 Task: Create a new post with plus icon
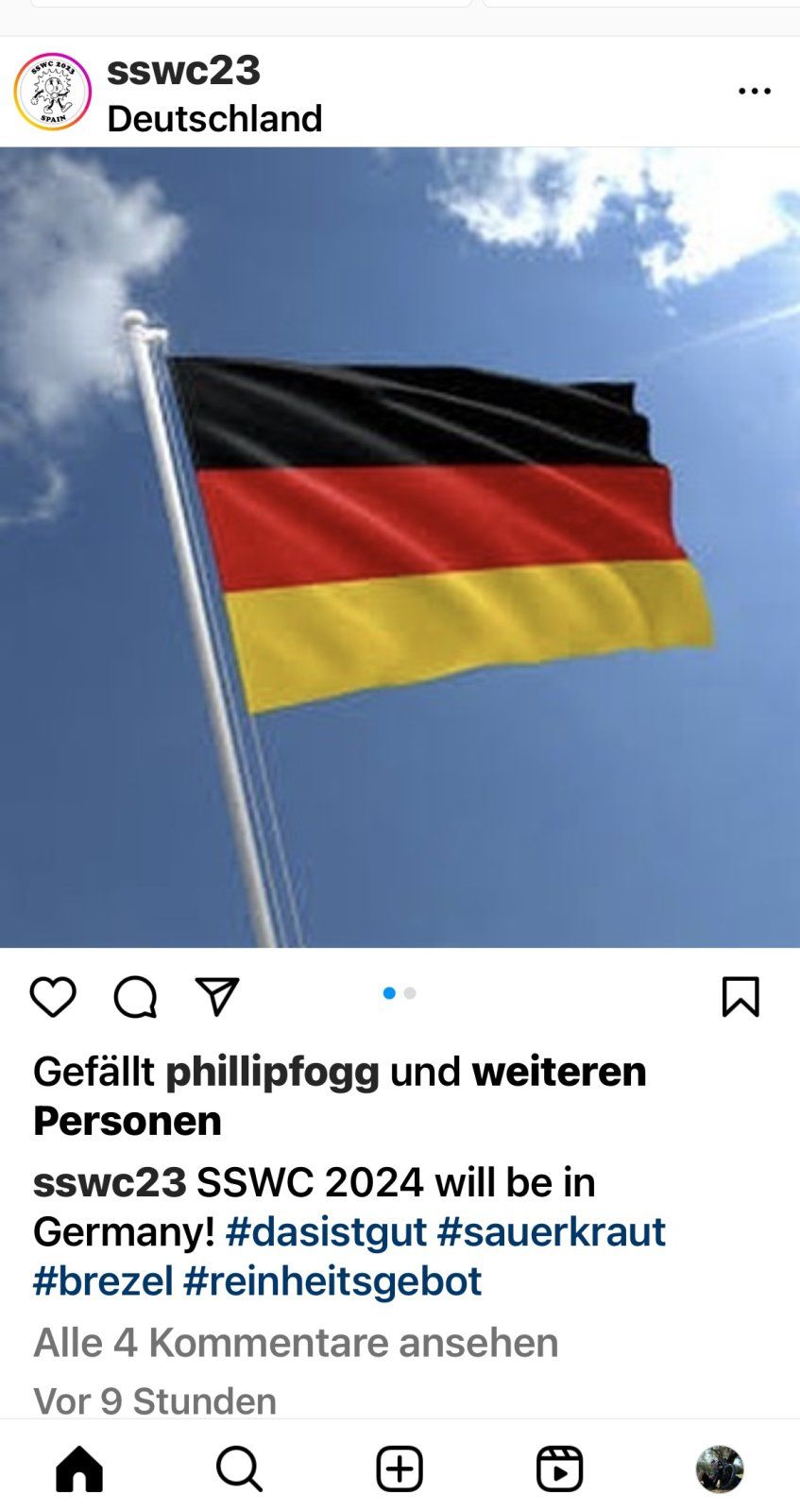pyautogui.click(x=400, y=1469)
